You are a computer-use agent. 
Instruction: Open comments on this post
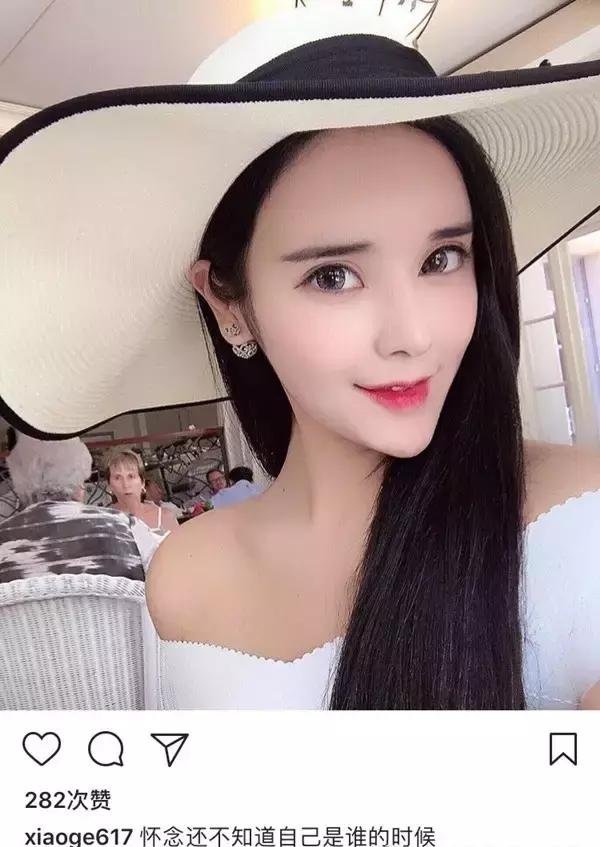pos(105,749)
